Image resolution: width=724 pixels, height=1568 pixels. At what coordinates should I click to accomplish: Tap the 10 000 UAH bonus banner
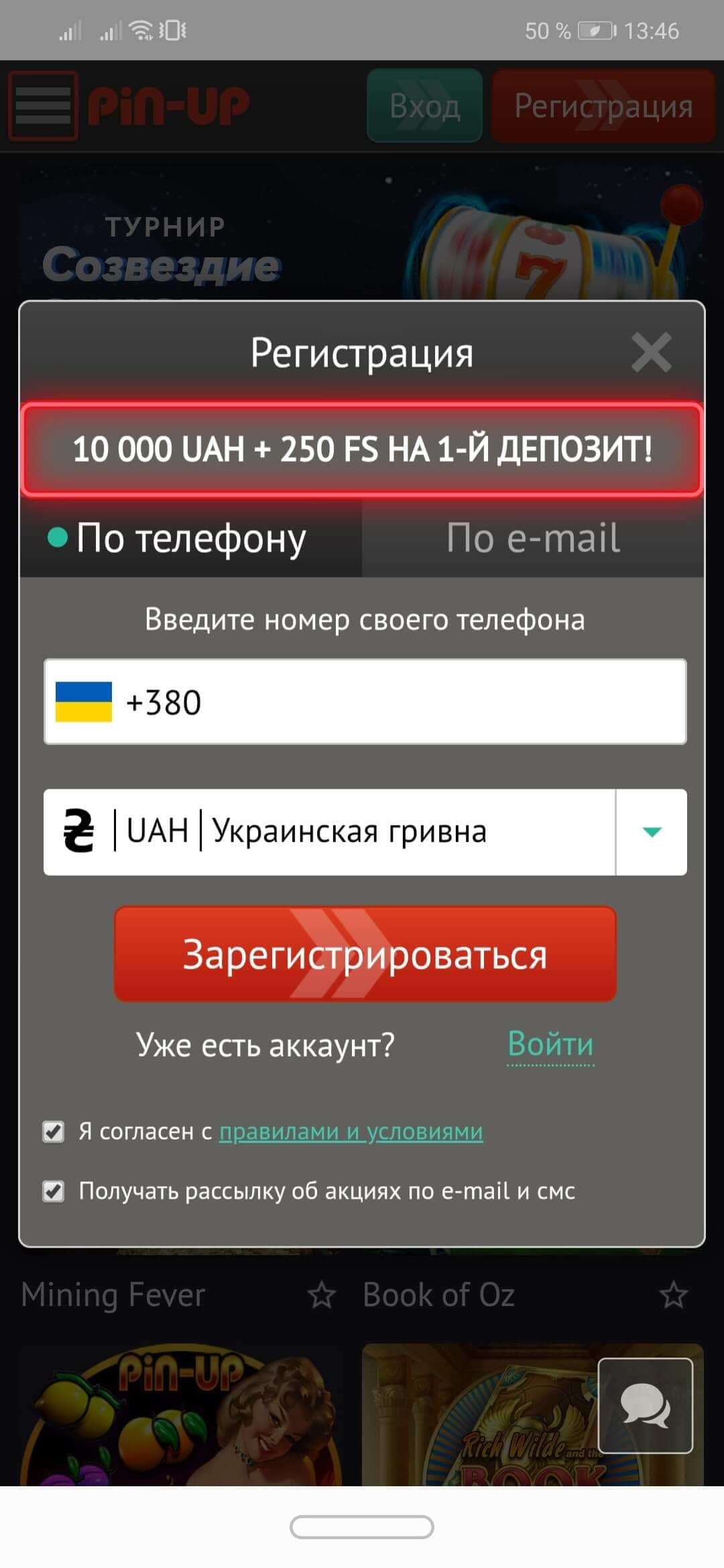[362, 449]
